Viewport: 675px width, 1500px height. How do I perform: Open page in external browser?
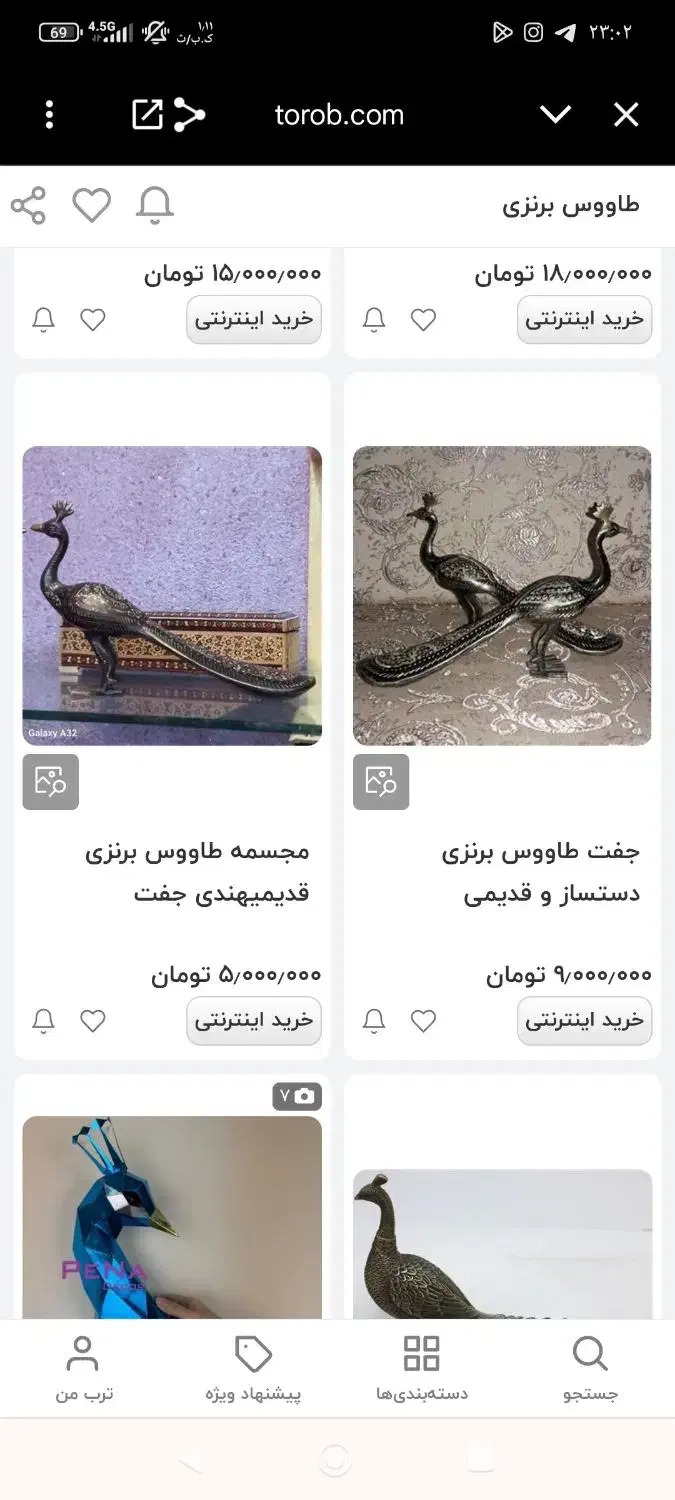click(147, 115)
